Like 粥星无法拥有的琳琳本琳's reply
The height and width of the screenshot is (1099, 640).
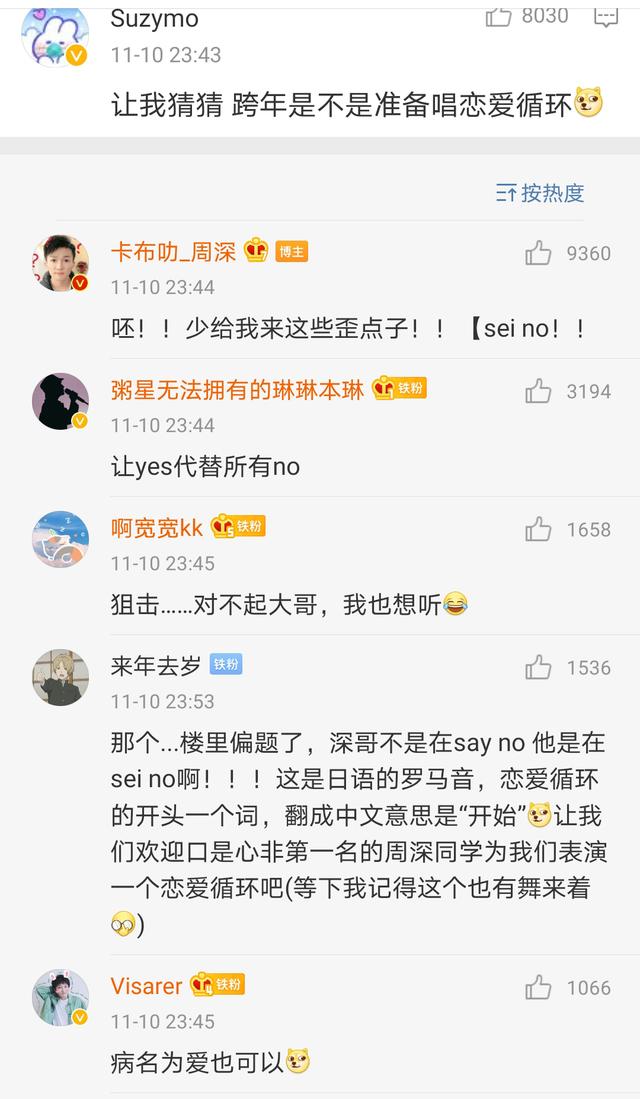click(x=538, y=391)
